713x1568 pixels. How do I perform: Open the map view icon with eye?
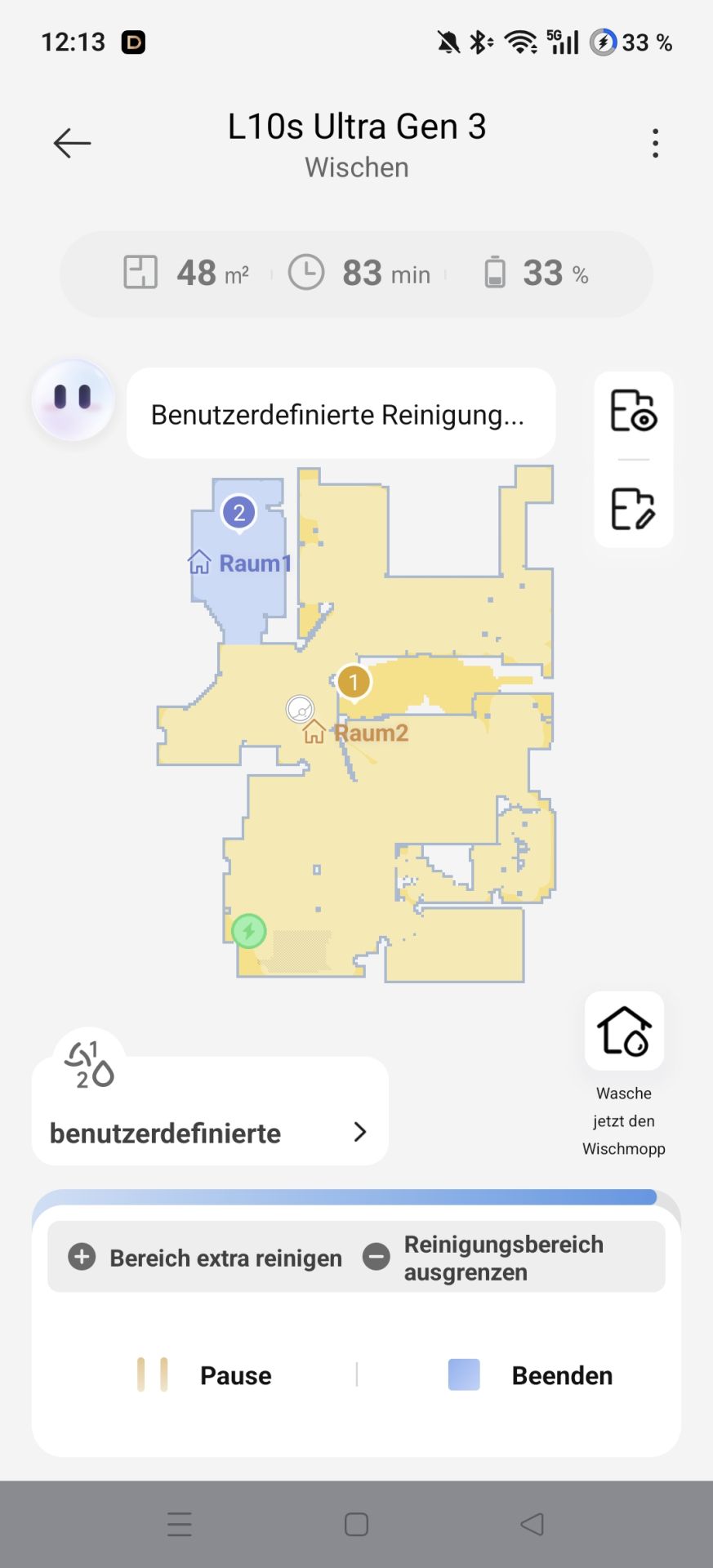[633, 411]
